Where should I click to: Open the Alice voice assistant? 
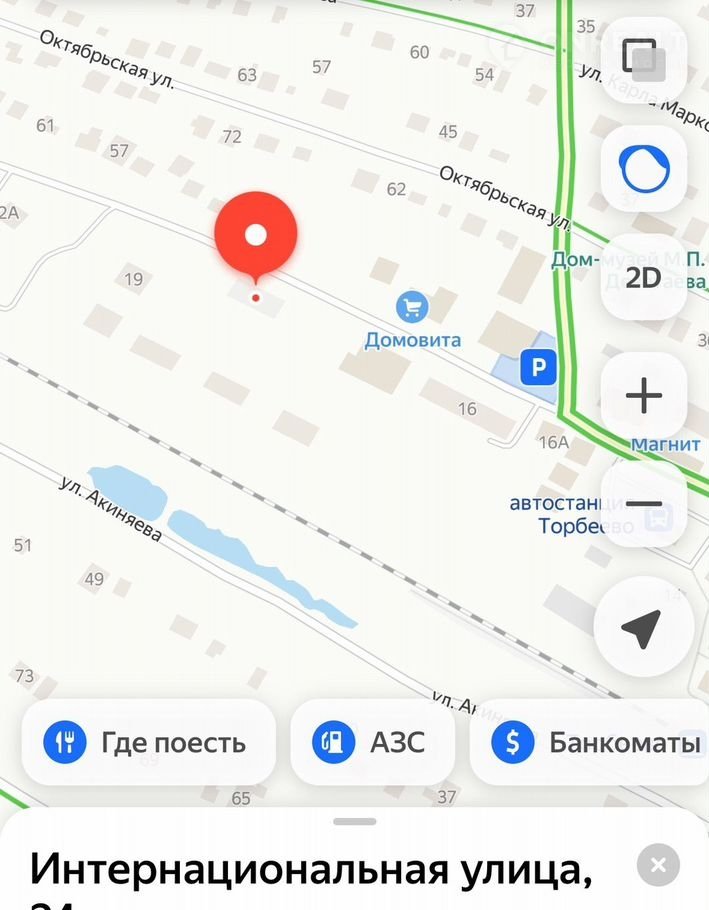tap(643, 168)
